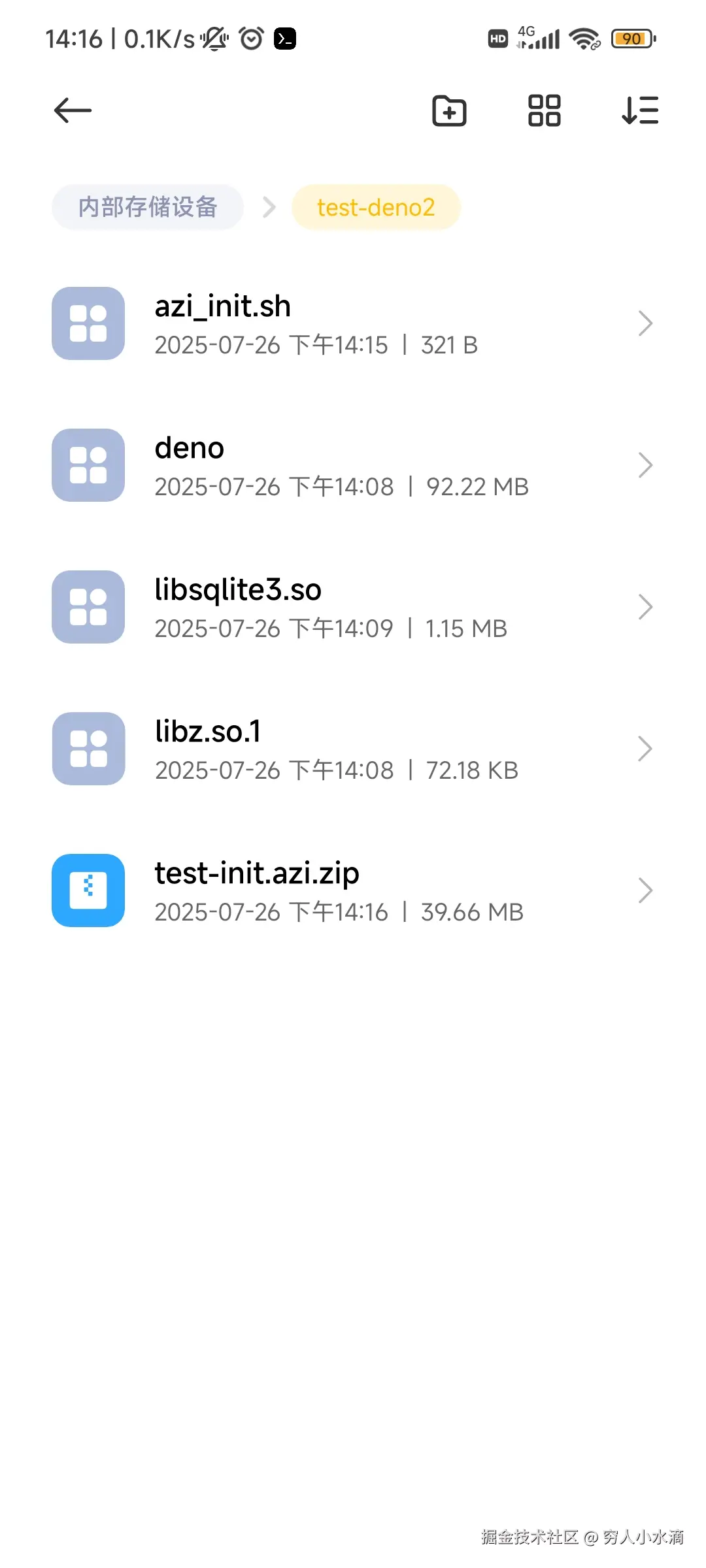Viewport: 706px width, 1568px height.
Task: Click the libz.so.1 file icon
Action: [x=88, y=749]
